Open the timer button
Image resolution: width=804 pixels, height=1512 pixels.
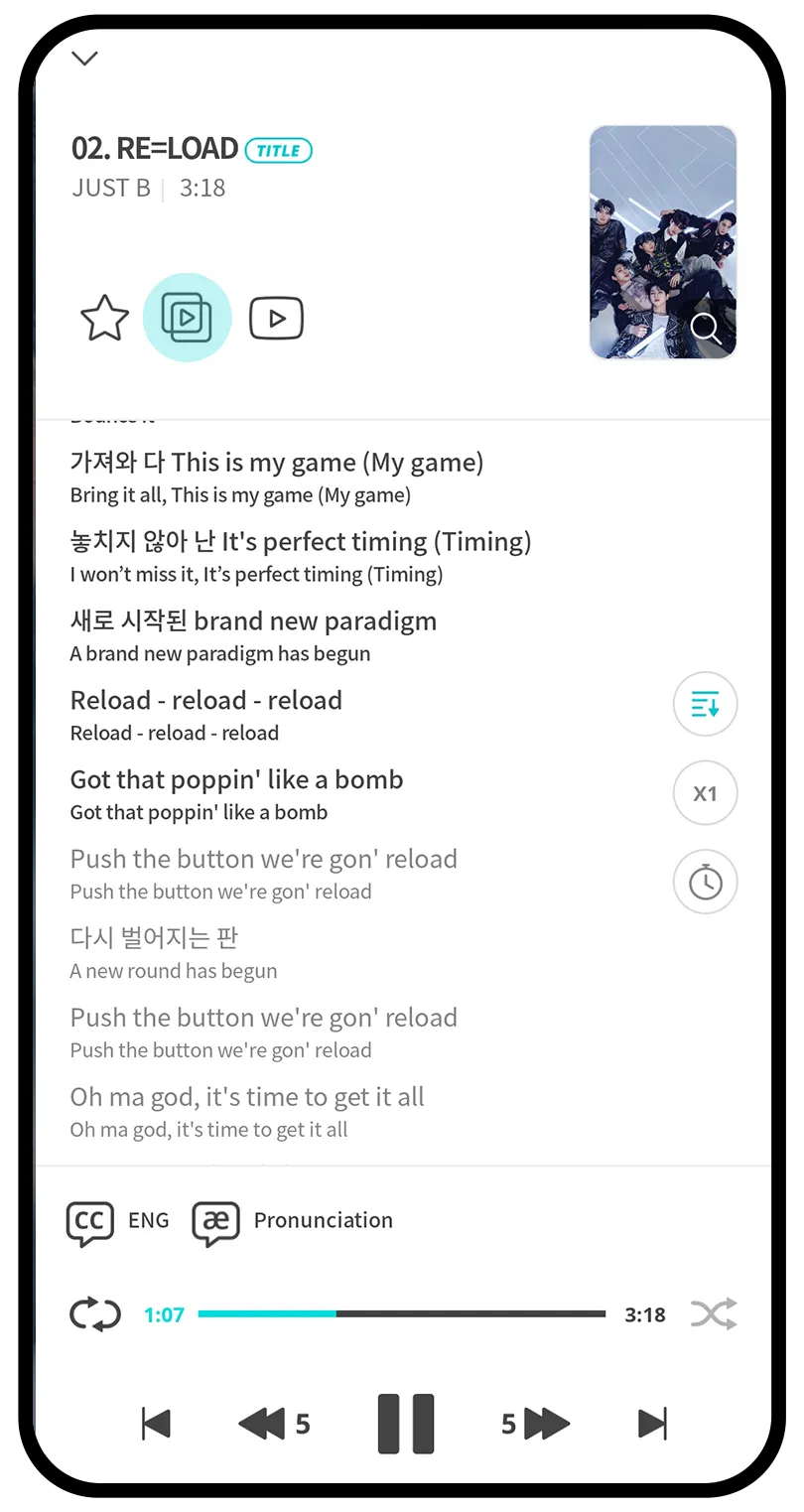pos(705,883)
